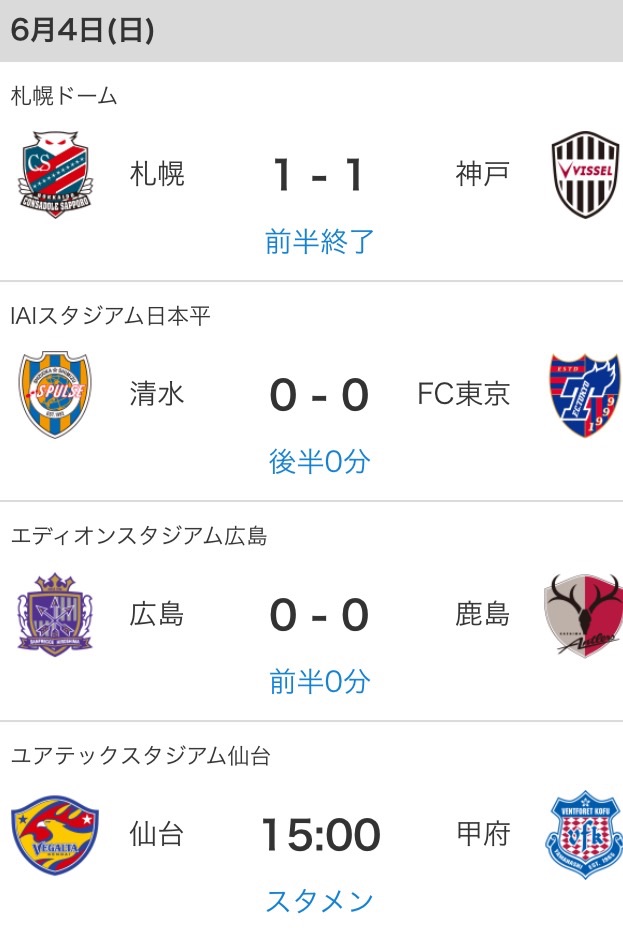Tap the 前半終了 status link under 札幌-神戸
The image size is (623, 938).
click(x=319, y=241)
